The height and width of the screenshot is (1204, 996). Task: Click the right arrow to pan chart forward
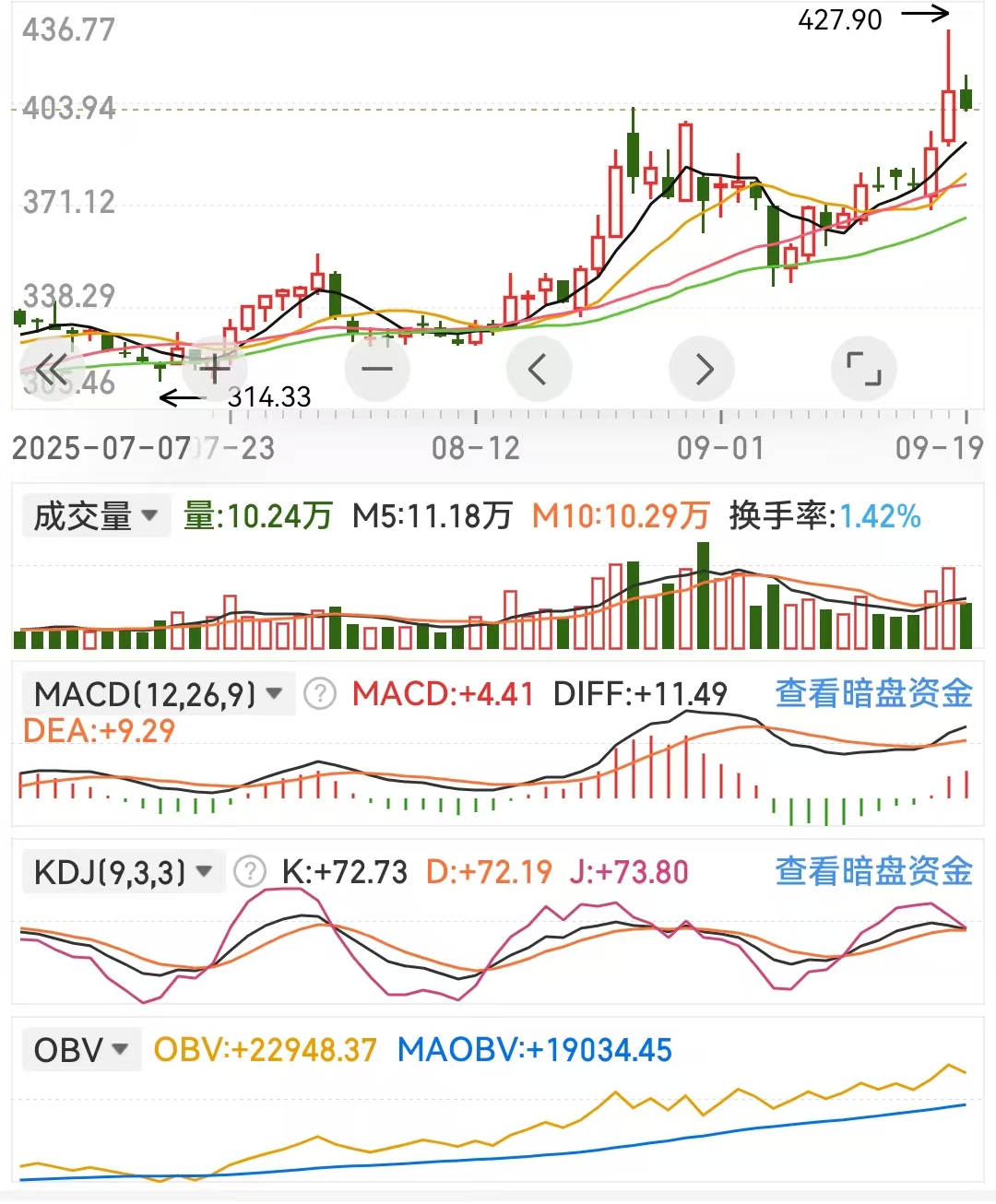pos(703,367)
